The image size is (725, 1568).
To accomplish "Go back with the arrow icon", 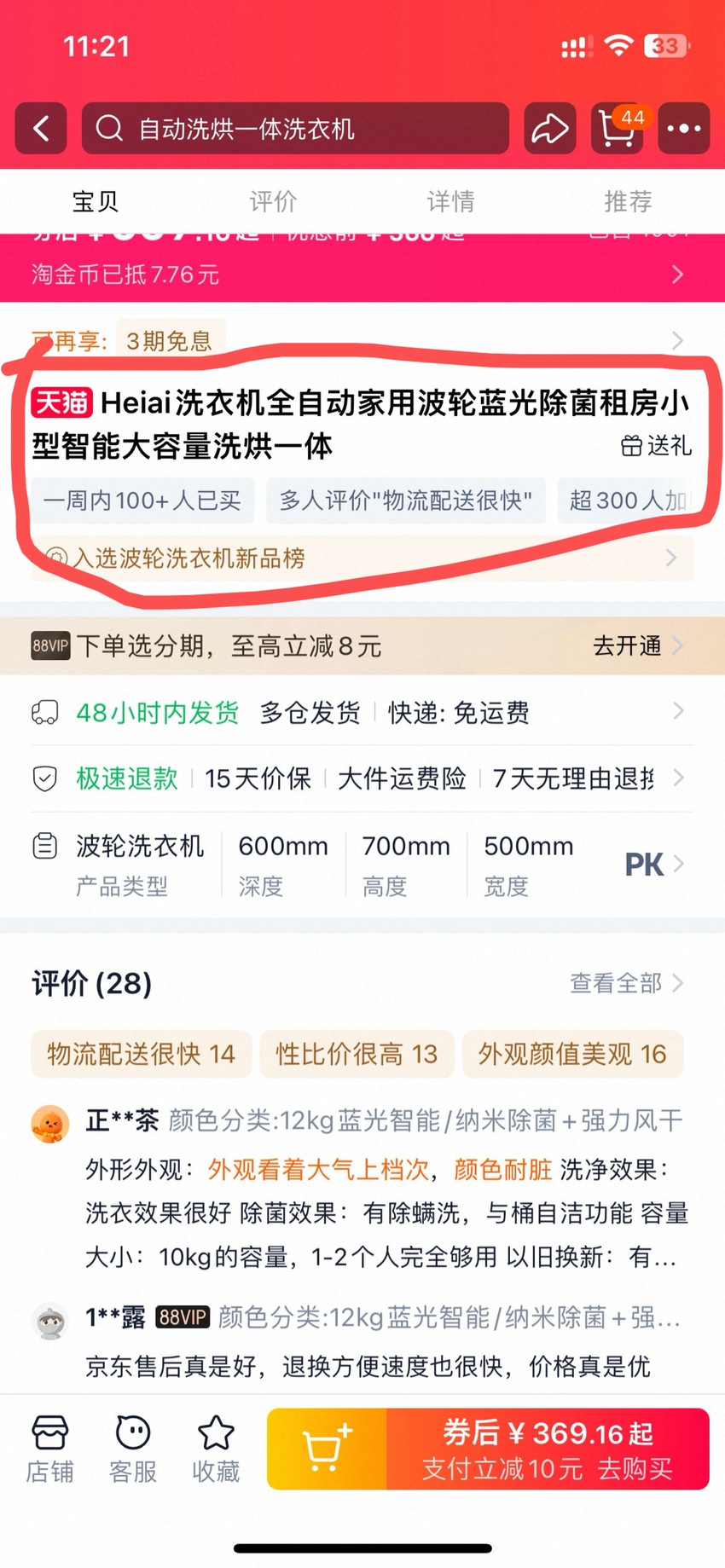I will 40,129.
